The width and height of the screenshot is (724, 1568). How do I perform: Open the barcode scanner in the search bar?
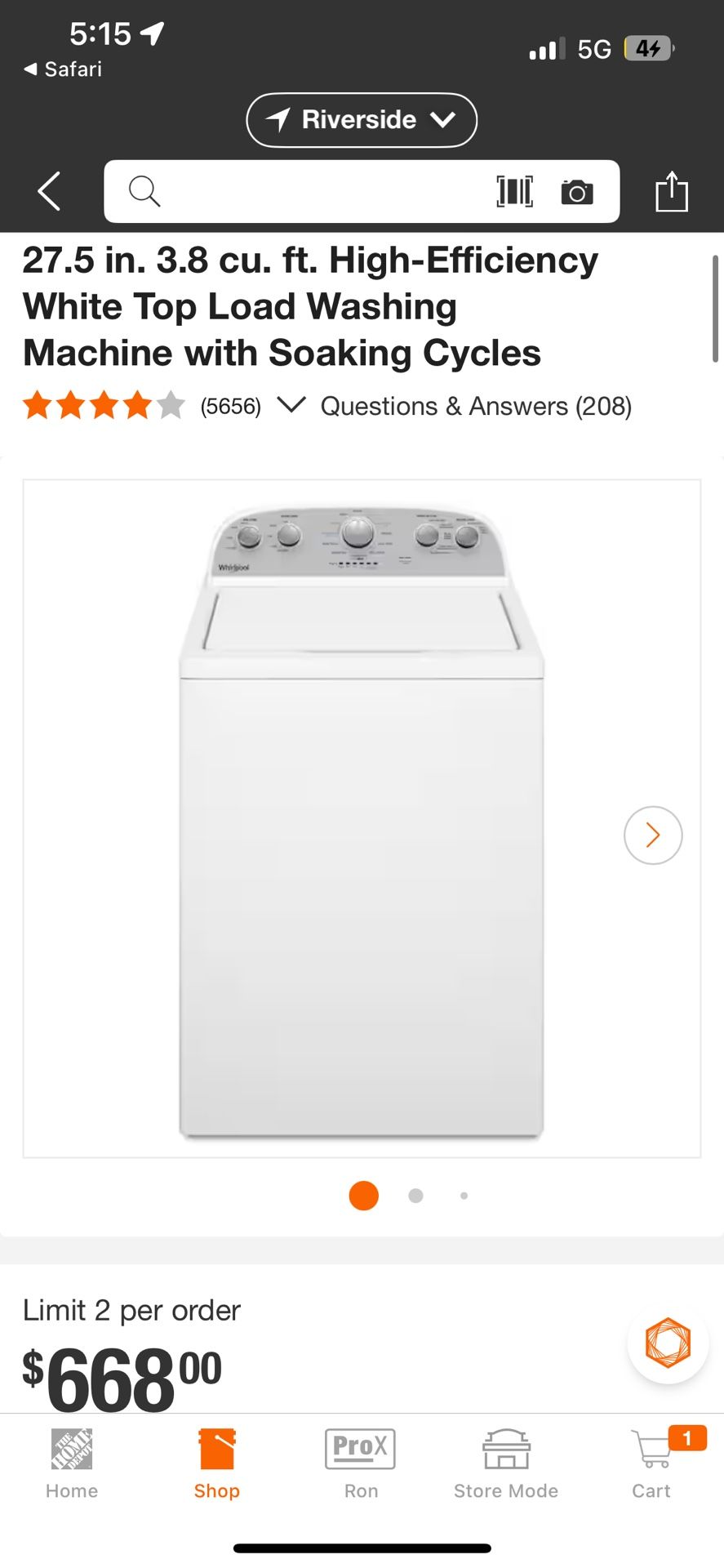(x=515, y=192)
